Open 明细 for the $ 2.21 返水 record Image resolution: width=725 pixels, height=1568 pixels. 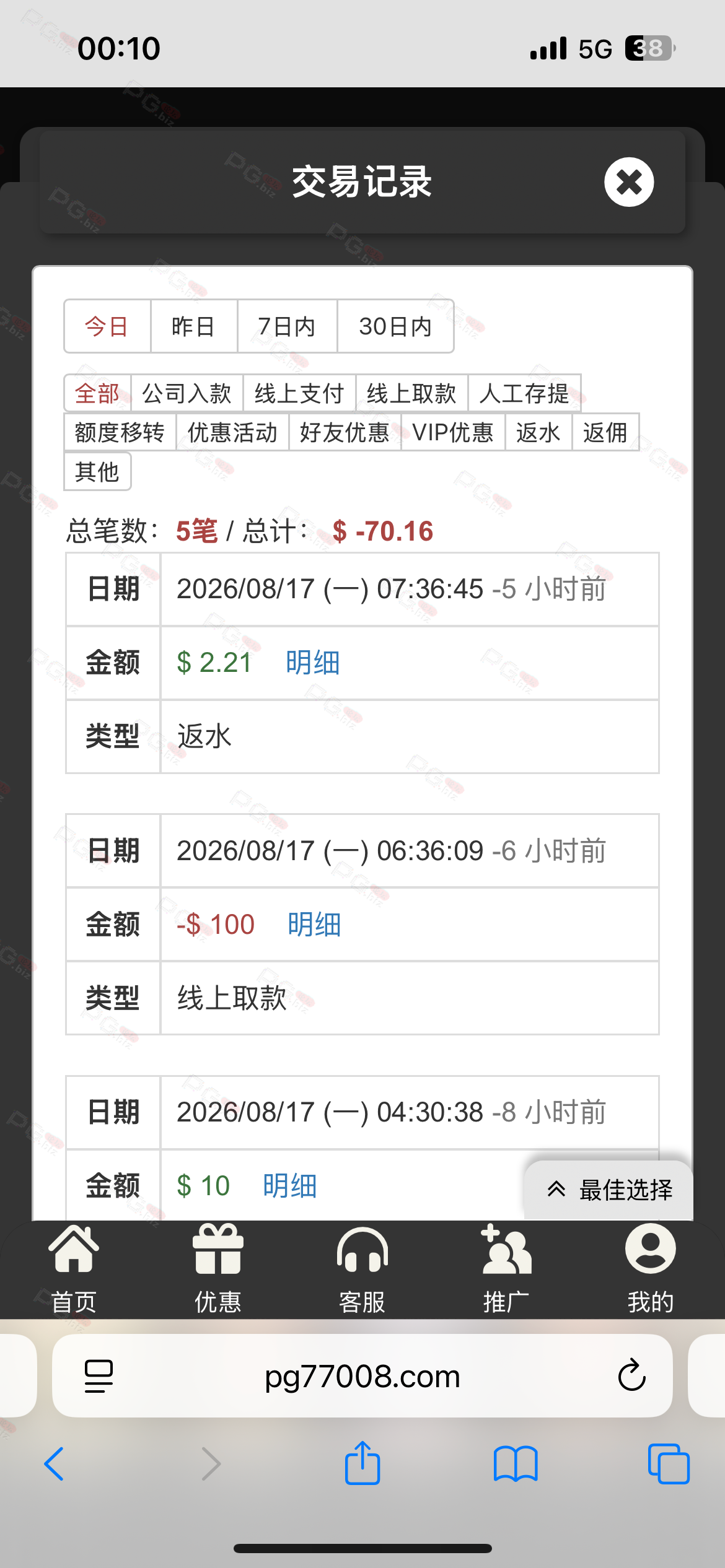click(x=313, y=663)
